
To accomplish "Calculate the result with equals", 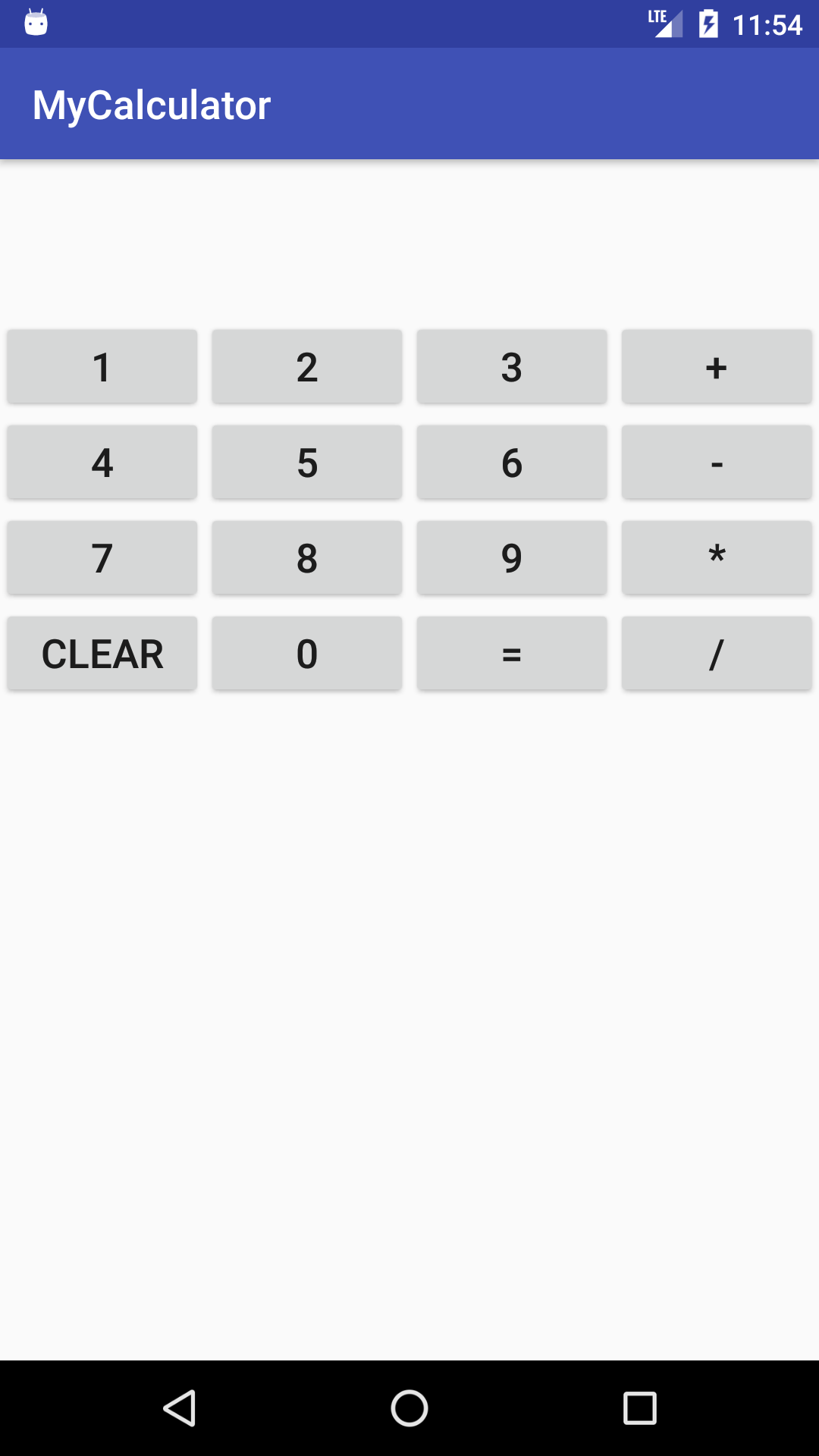I will (x=512, y=654).
